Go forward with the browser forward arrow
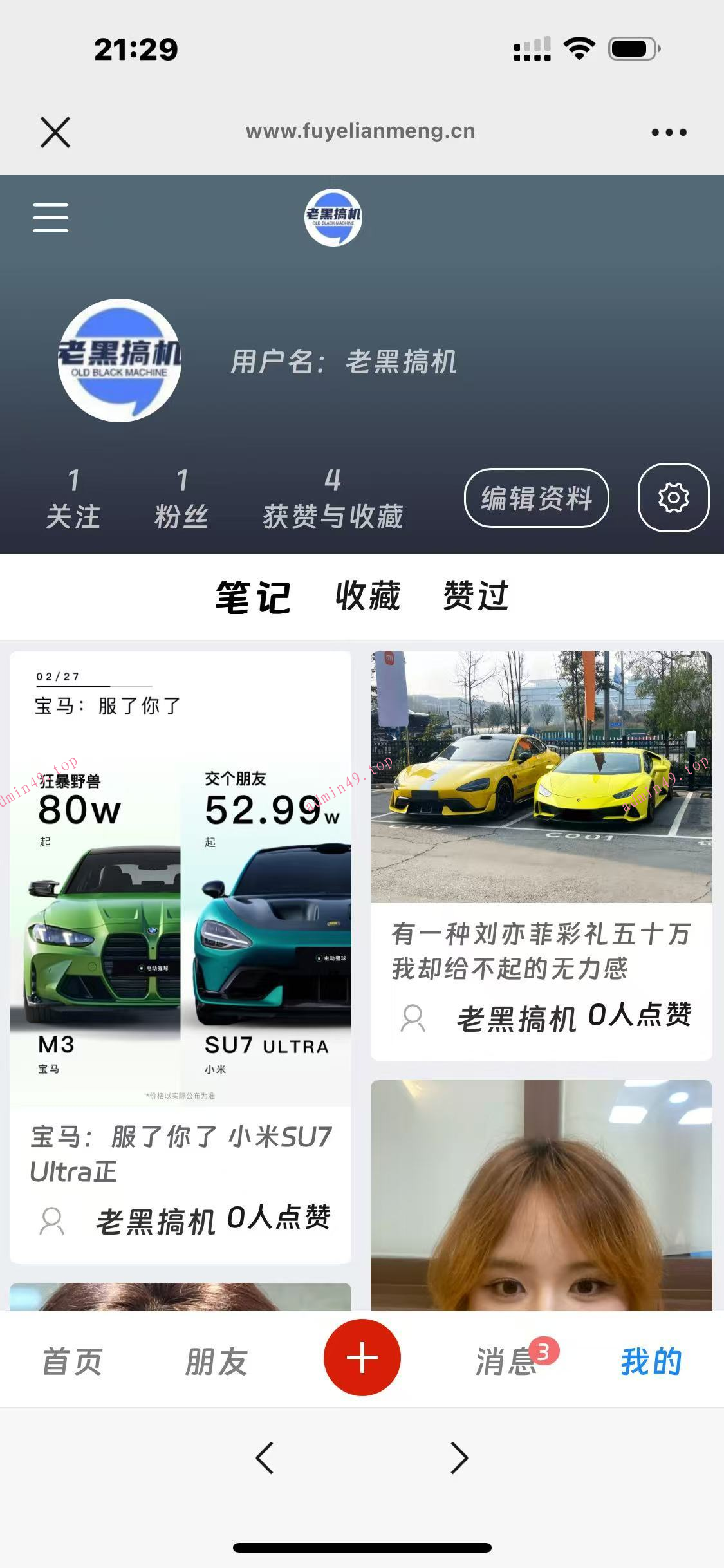 coord(459,1458)
